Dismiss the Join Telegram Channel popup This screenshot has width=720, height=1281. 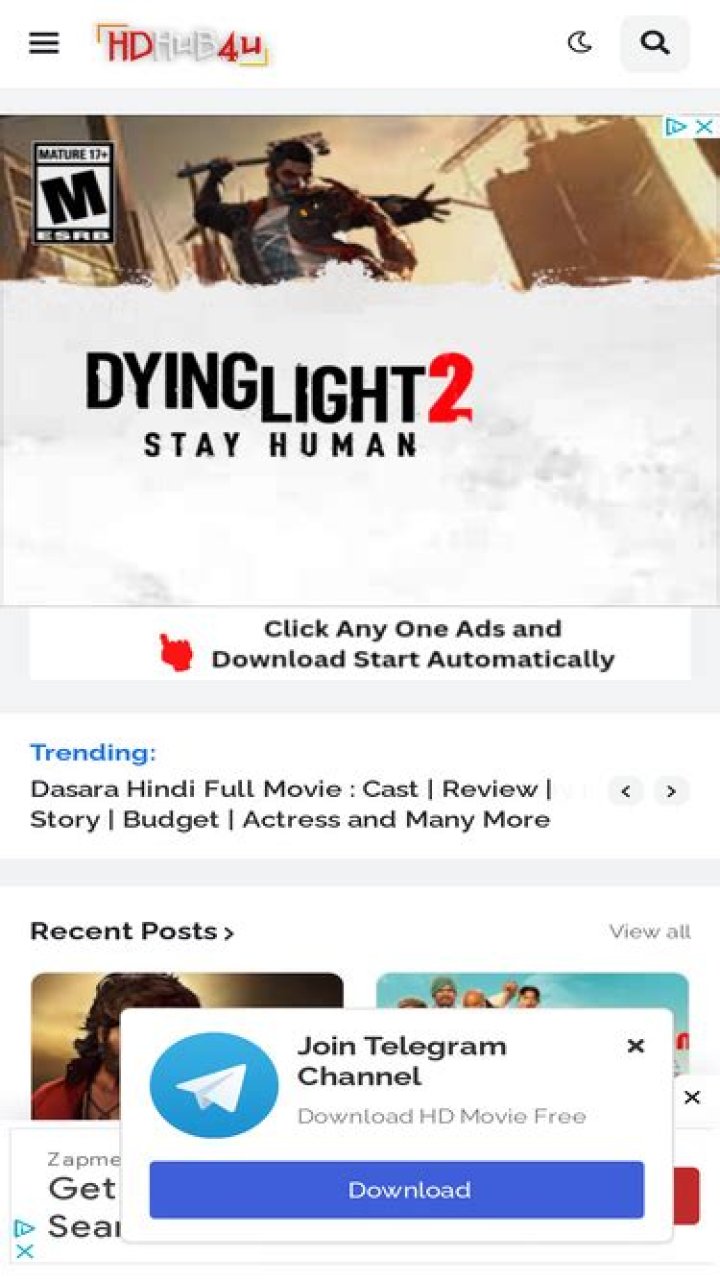(x=635, y=1046)
